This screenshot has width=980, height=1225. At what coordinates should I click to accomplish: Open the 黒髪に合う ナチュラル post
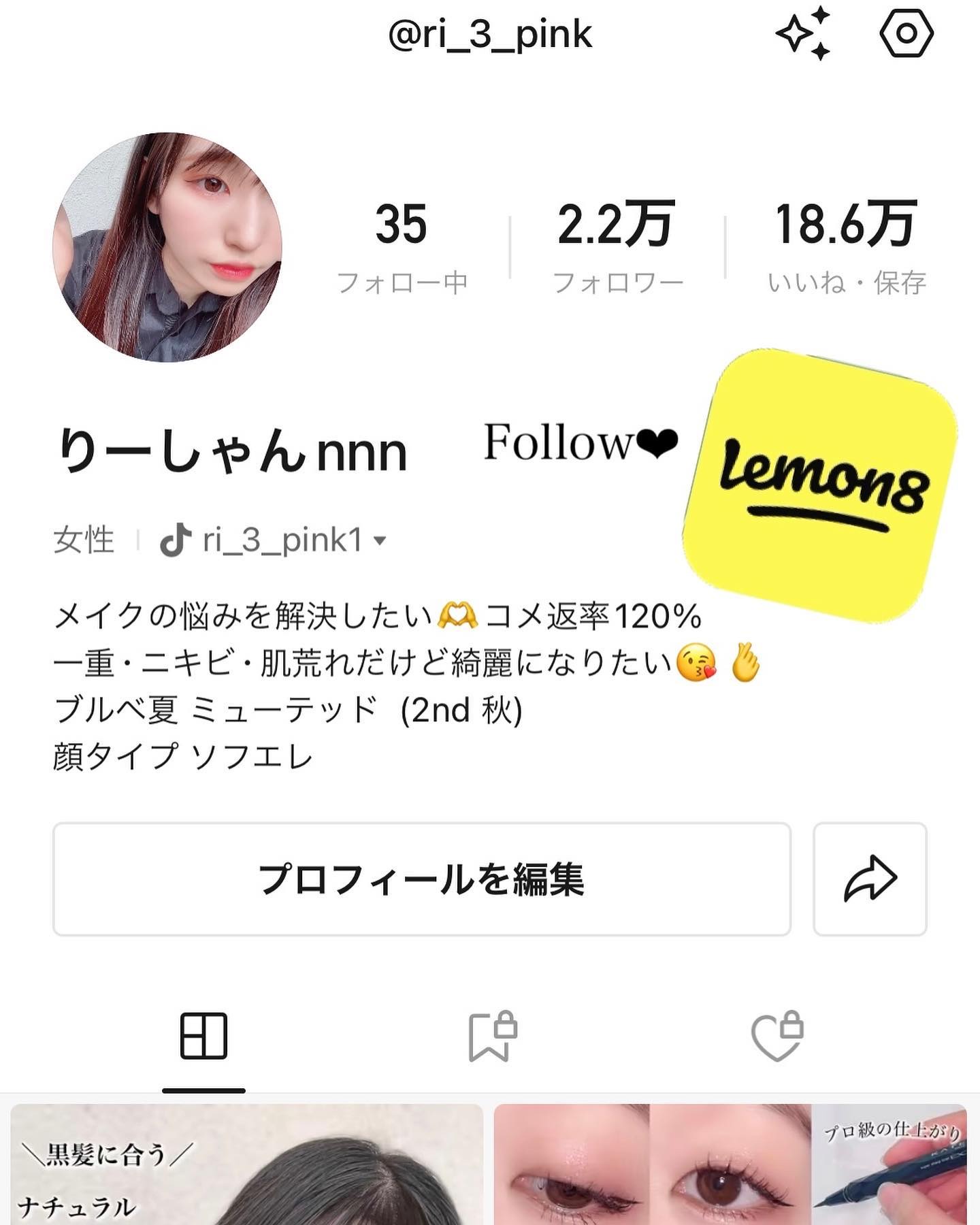[246, 1165]
